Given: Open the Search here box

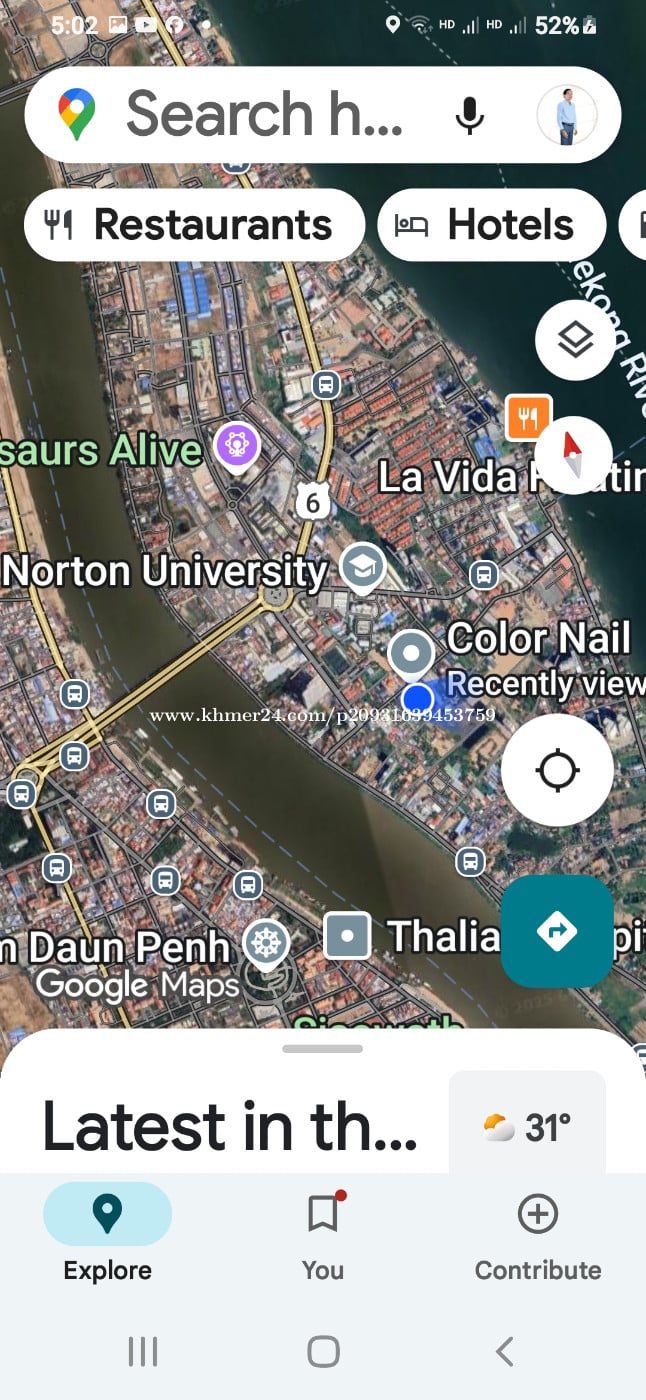Looking at the screenshot, I should tap(265, 113).
